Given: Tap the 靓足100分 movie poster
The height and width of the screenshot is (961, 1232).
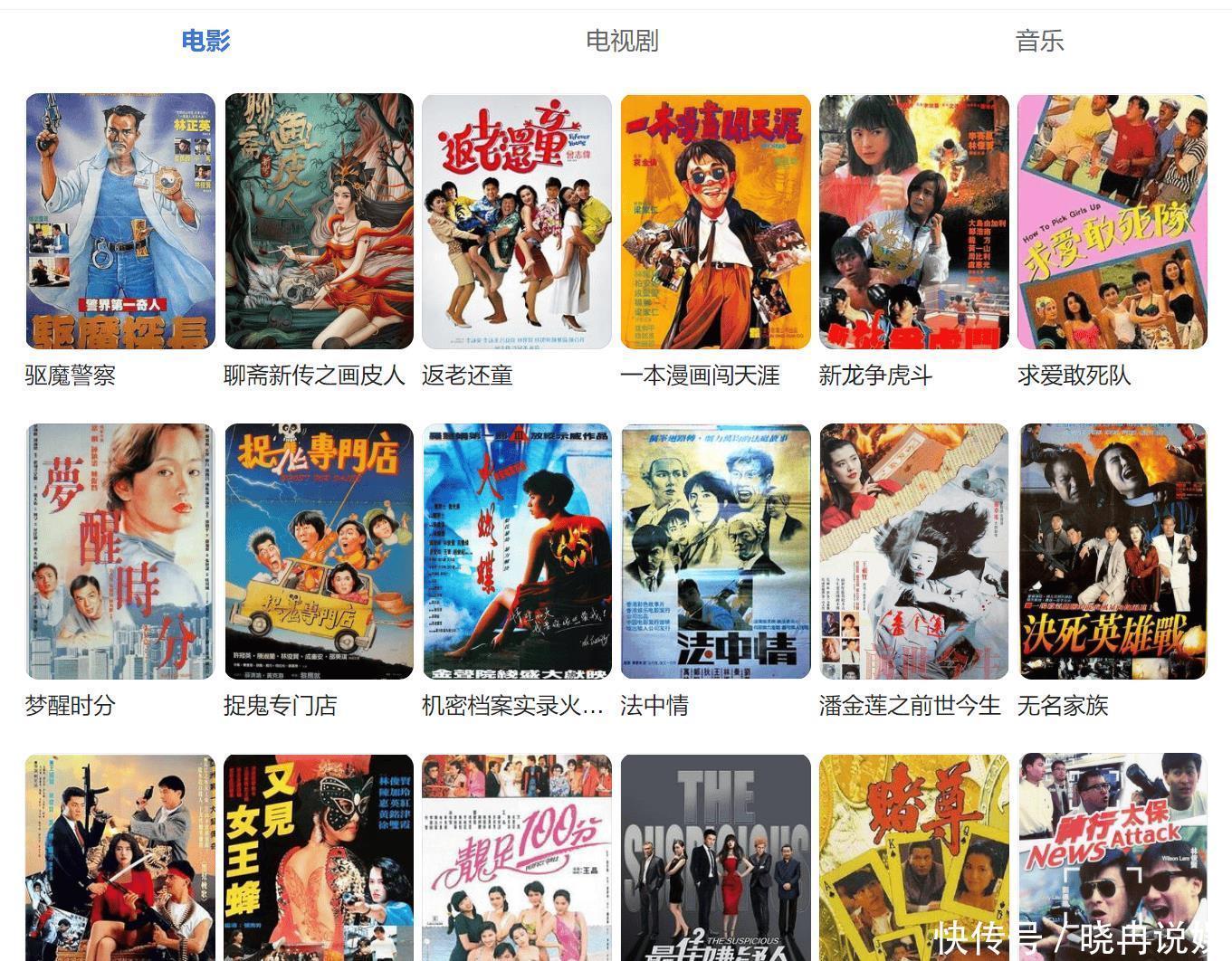Looking at the screenshot, I should pos(517,857).
